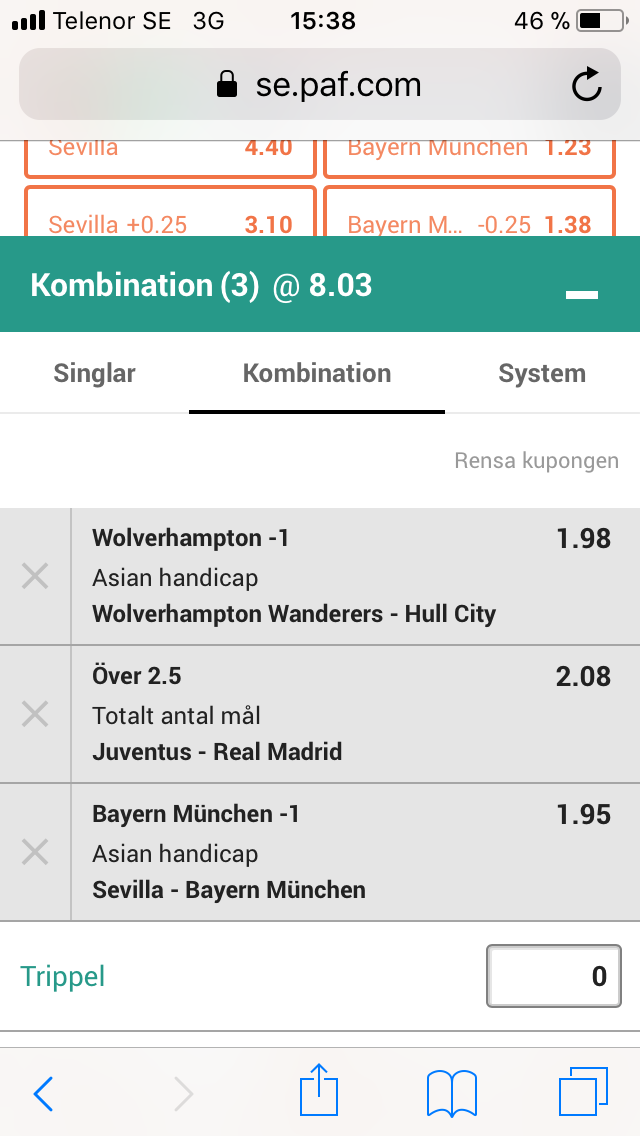Viewport: 640px width, 1136px height.
Task: Delete the Bayern München -1 selection
Action: tap(35, 852)
